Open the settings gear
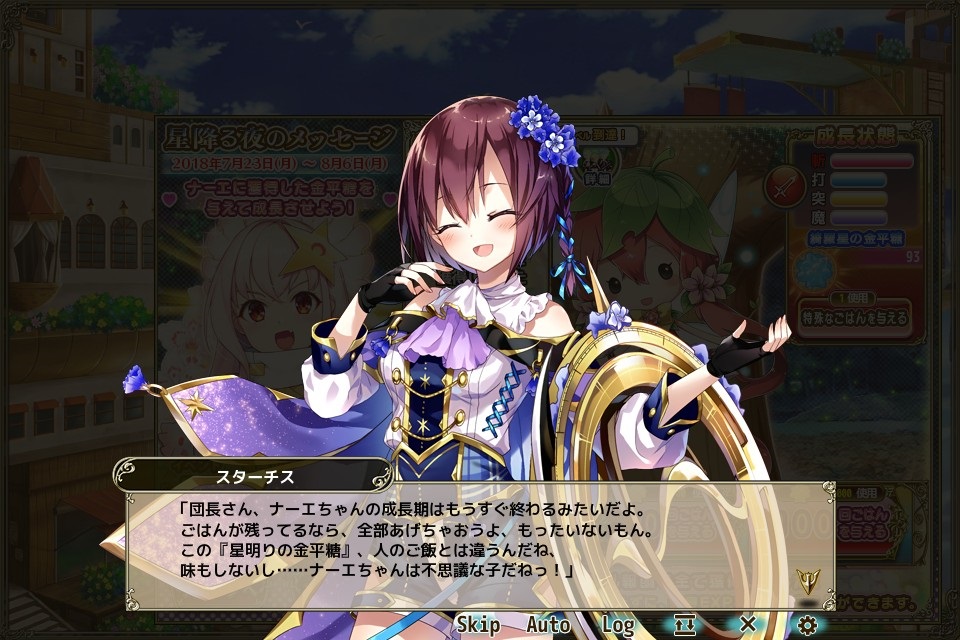Screen dimensions: 960x640 [807, 625]
